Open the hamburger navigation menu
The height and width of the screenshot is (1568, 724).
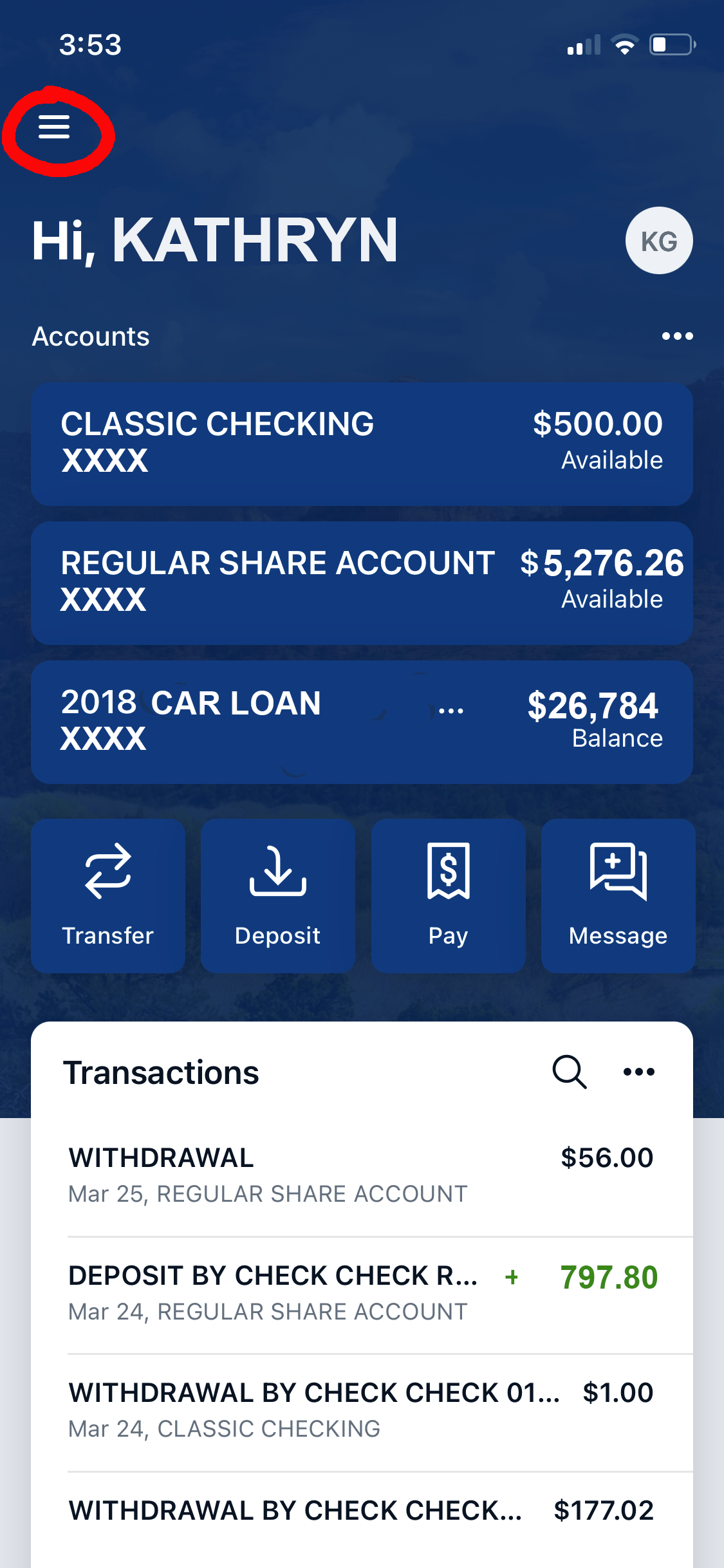click(54, 127)
